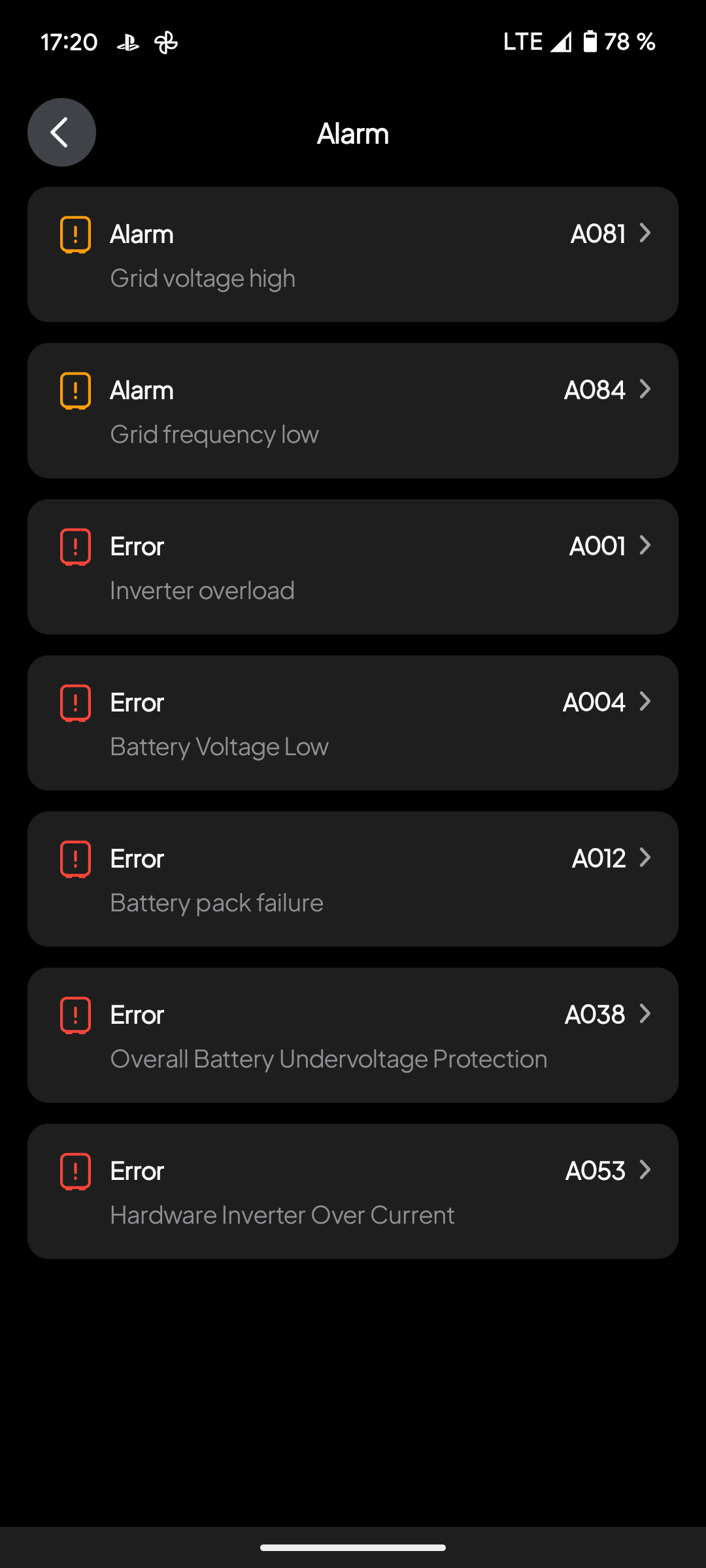
Task: View details of A084 Grid frequency low
Action: [353, 411]
